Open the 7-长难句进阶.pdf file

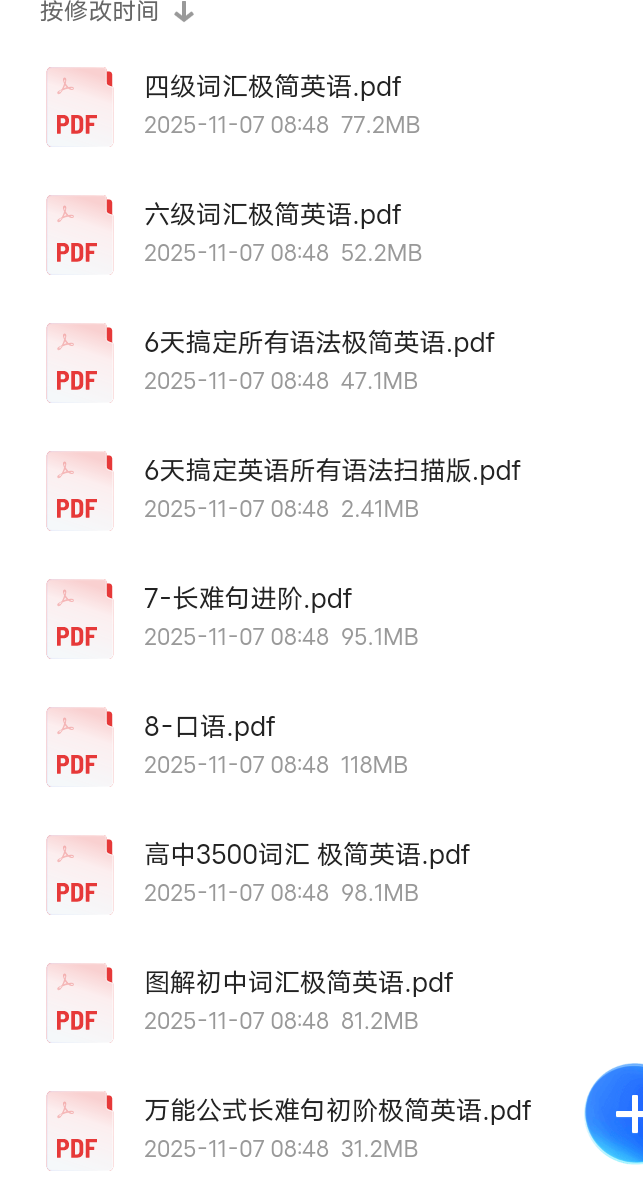248,599
